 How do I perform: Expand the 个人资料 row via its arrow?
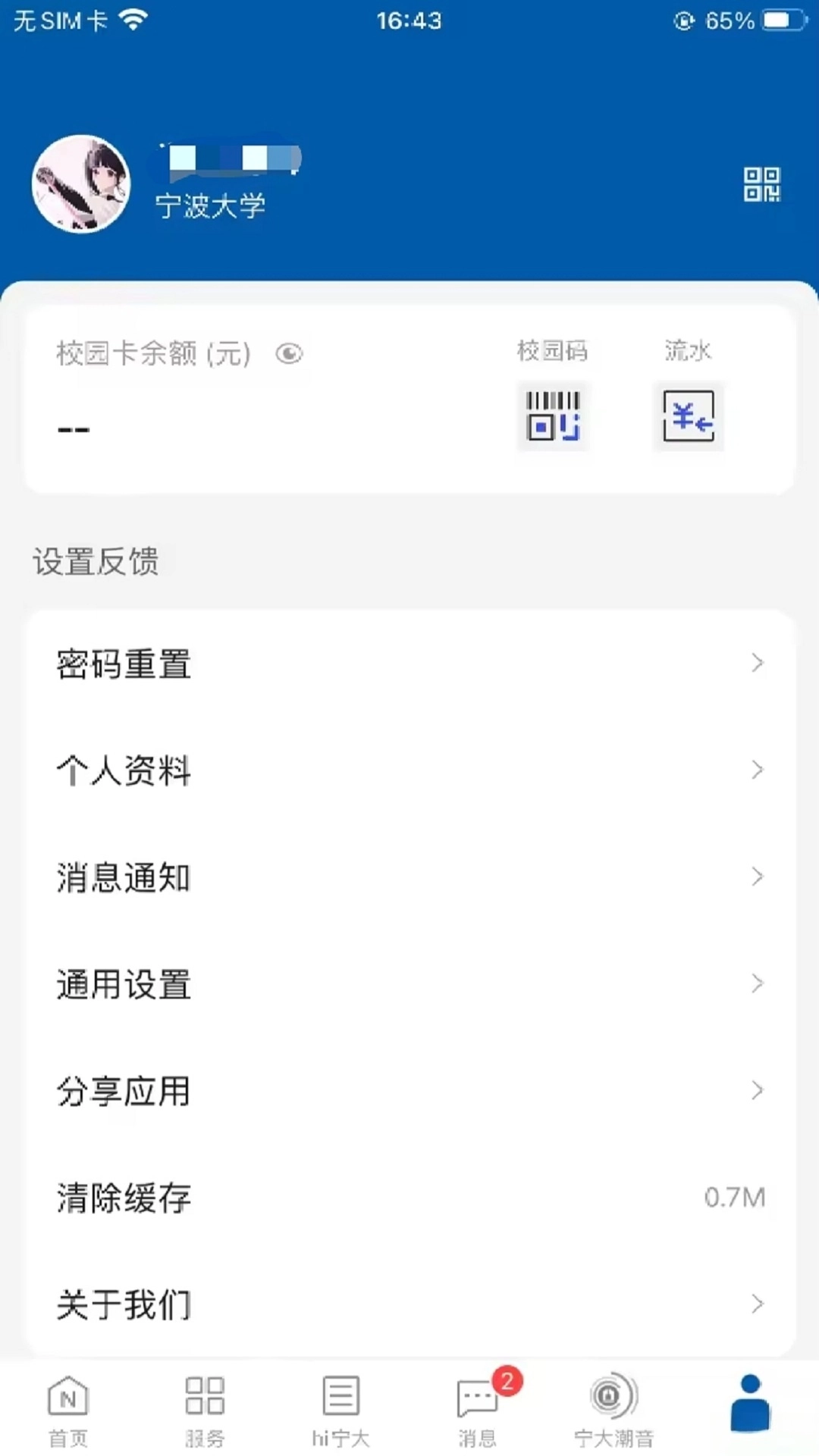pos(758,770)
